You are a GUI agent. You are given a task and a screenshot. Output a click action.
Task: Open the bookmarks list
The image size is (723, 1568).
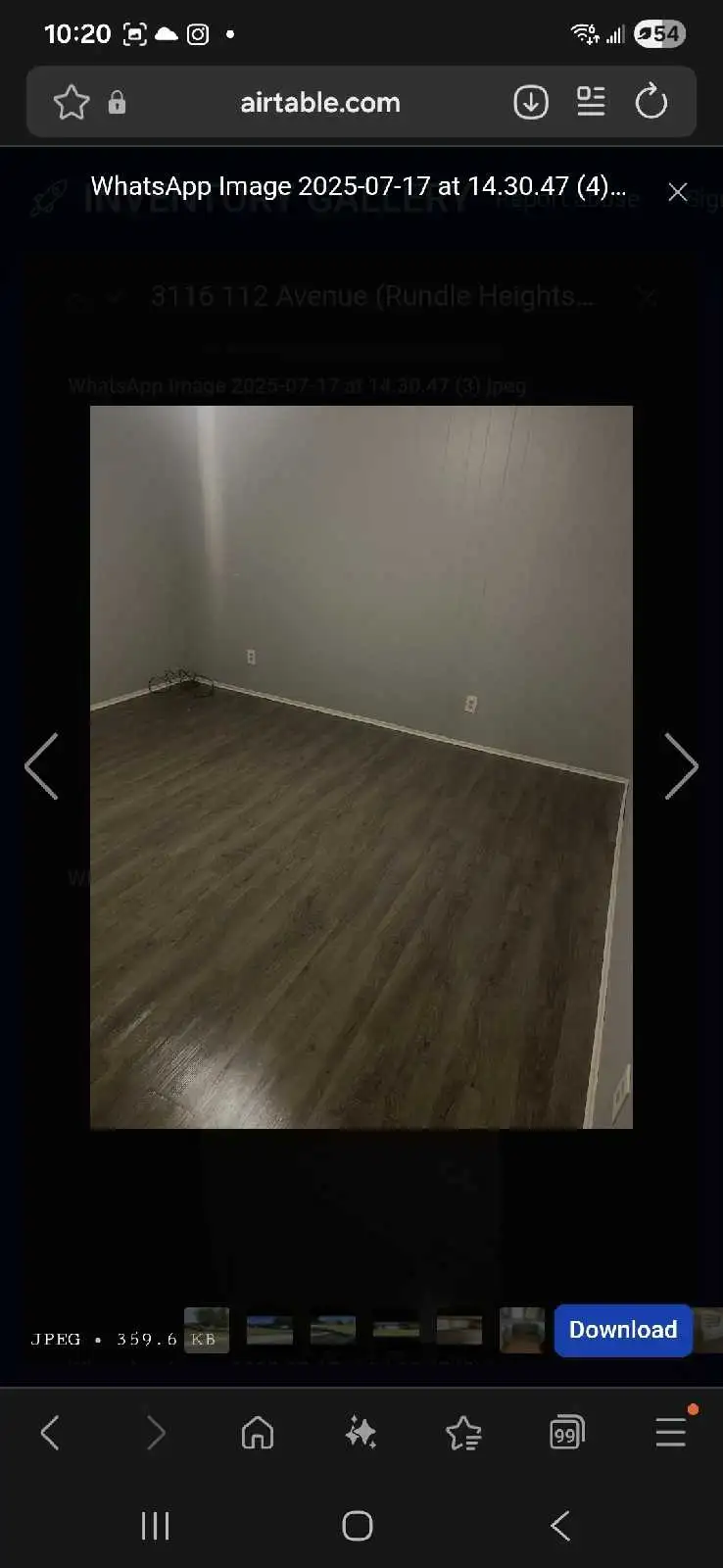click(x=463, y=1435)
